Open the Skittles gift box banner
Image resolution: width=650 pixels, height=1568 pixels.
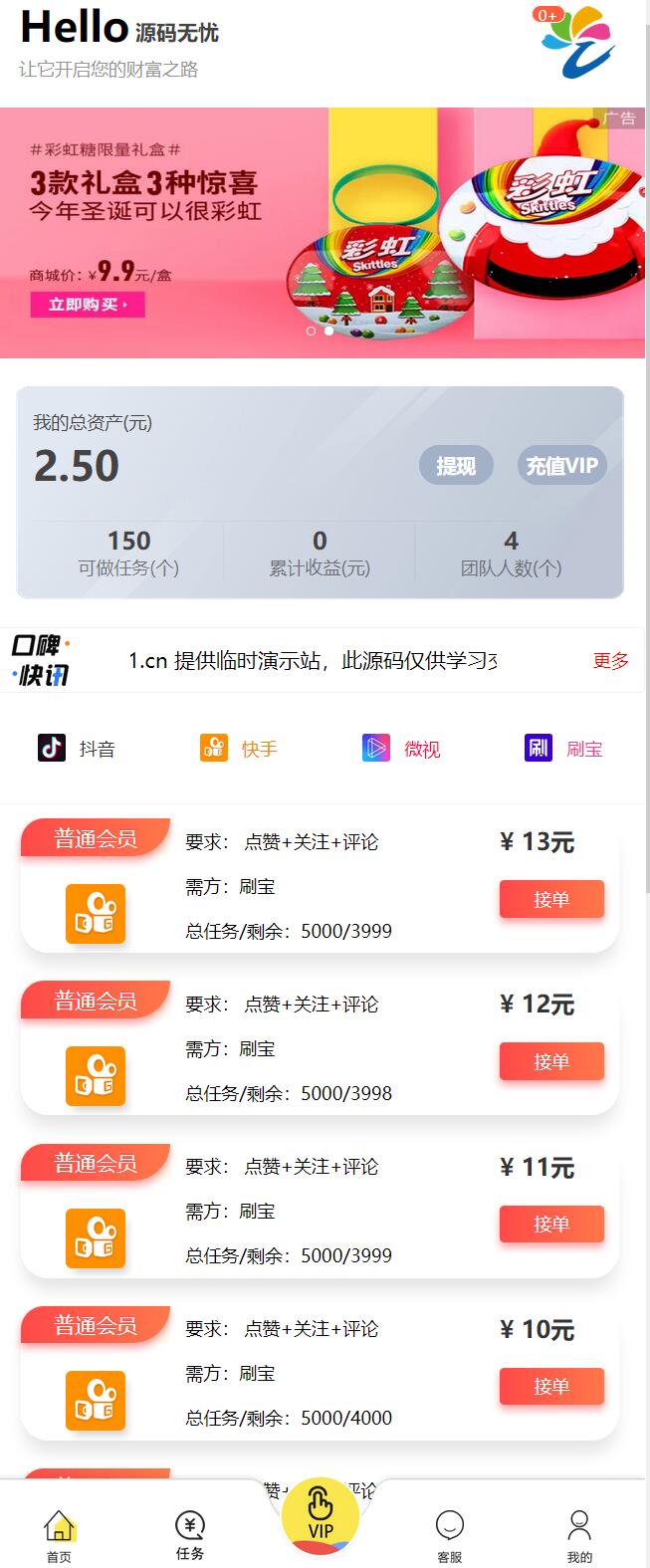(323, 233)
